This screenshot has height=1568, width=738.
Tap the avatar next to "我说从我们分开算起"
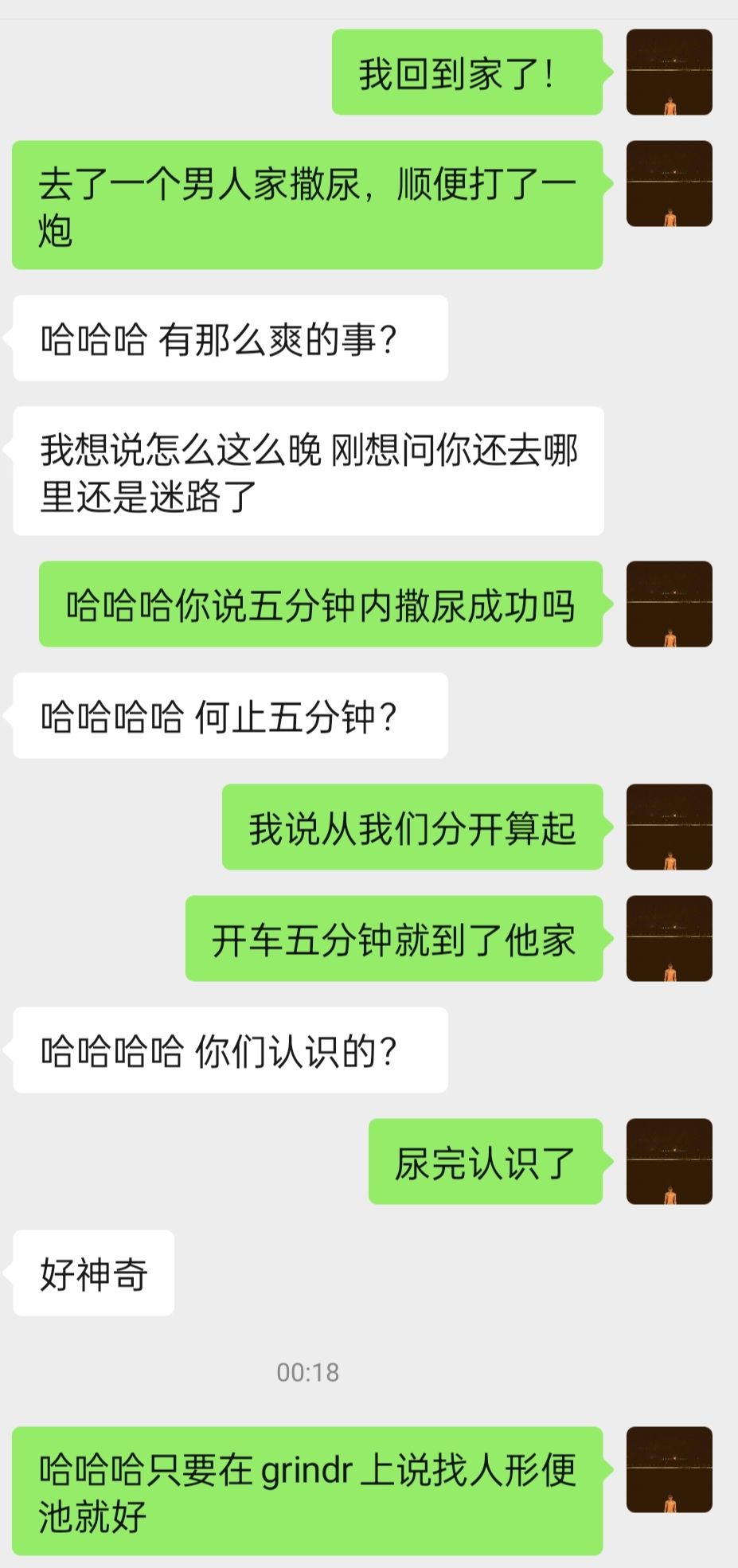point(669,827)
